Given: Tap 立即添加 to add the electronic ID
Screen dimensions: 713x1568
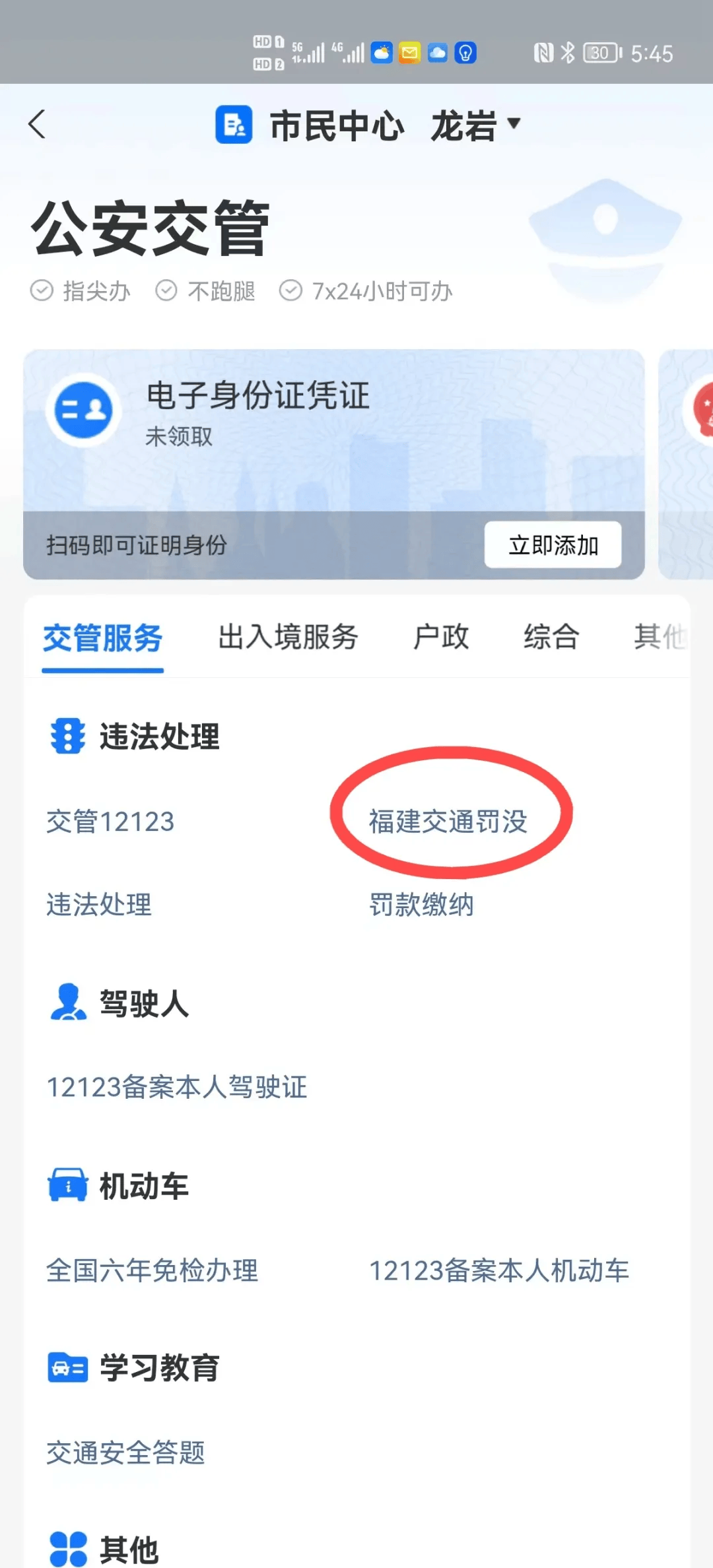Looking at the screenshot, I should click(x=553, y=545).
